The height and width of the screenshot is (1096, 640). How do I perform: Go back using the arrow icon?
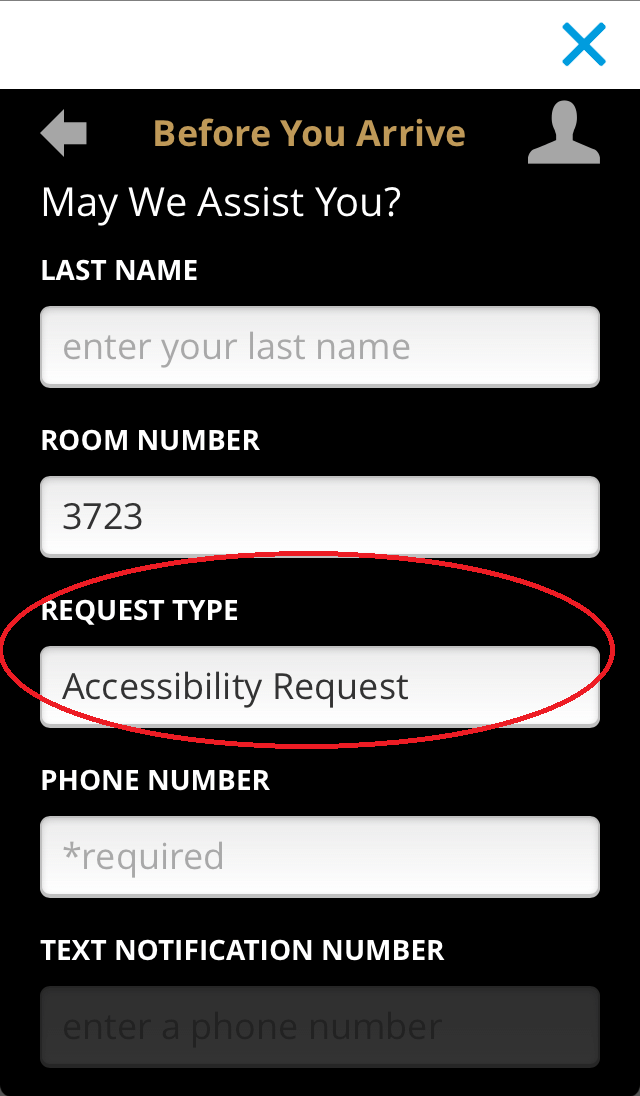tap(64, 133)
